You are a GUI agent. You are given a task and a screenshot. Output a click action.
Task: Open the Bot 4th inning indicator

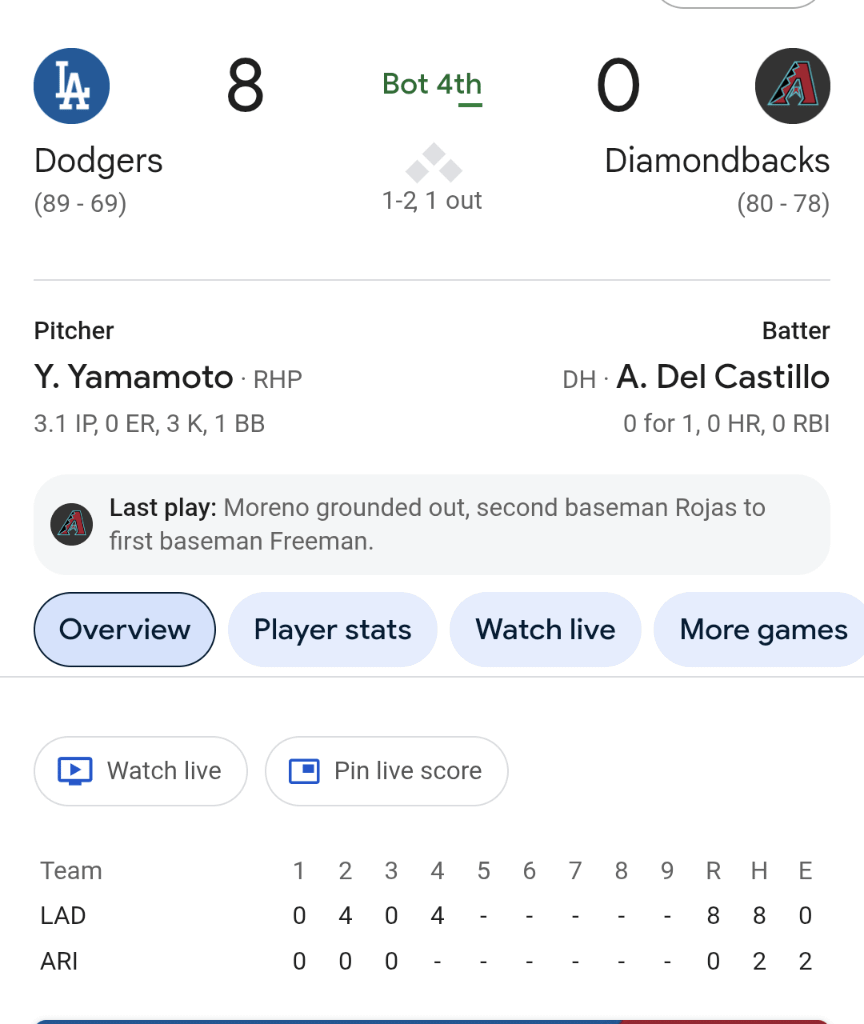pyautogui.click(x=431, y=85)
